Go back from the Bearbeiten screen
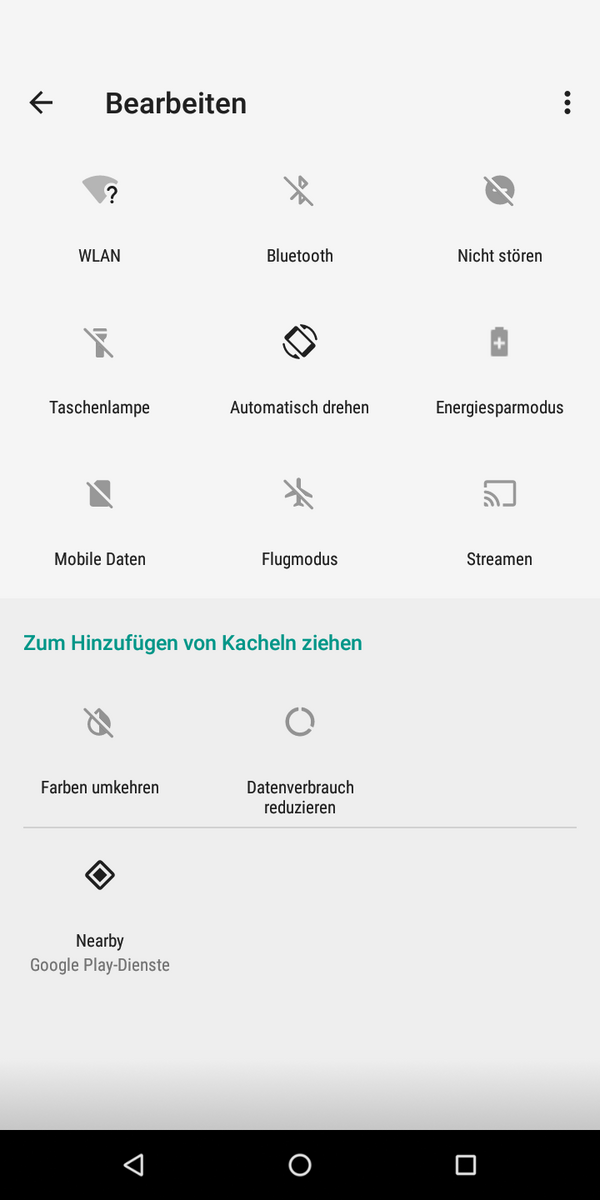 click(41, 102)
